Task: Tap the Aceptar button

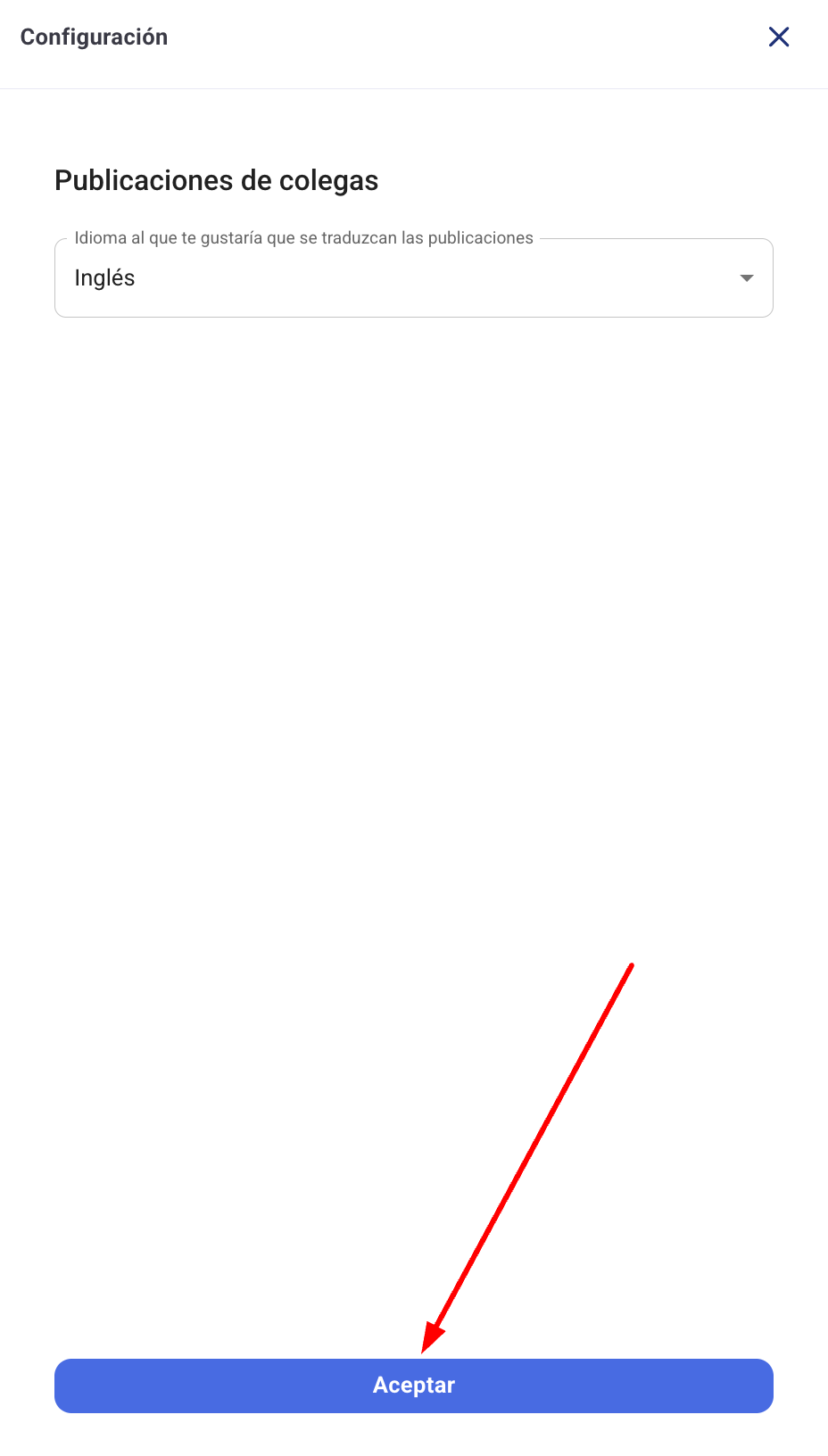Action: [414, 1386]
